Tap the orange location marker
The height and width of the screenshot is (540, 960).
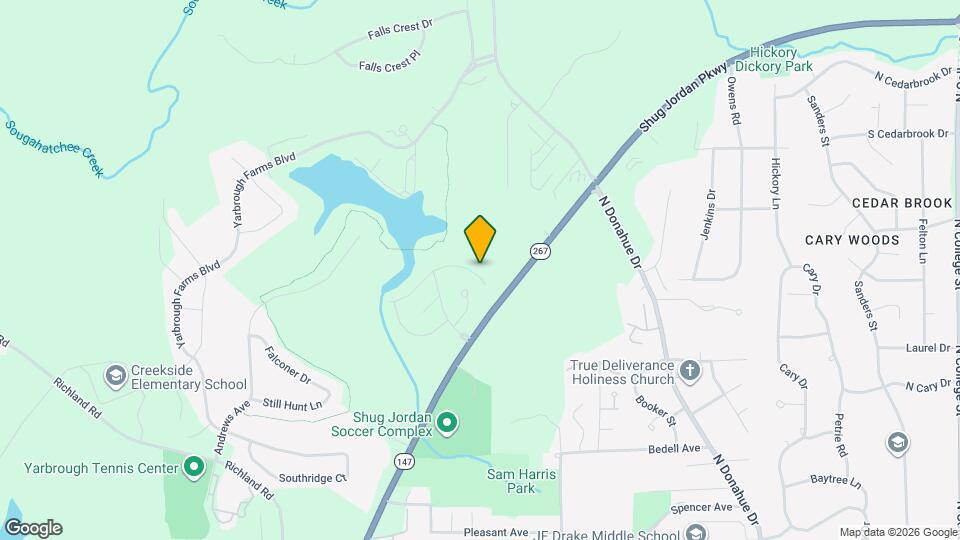click(480, 239)
